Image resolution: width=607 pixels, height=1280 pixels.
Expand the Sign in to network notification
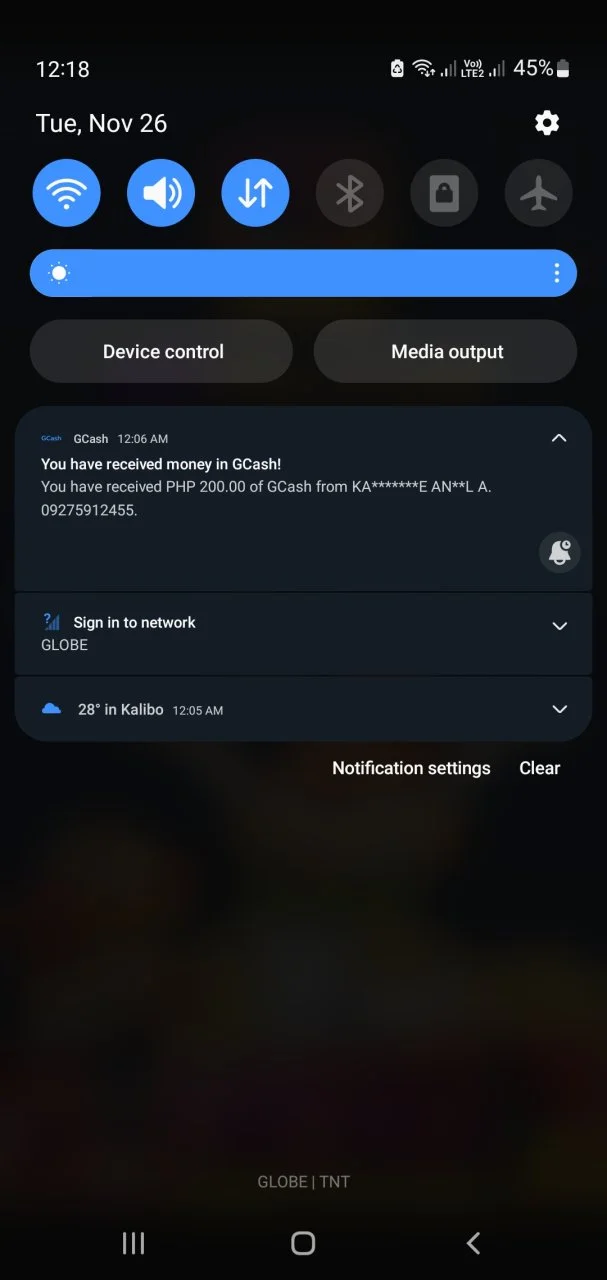click(559, 626)
